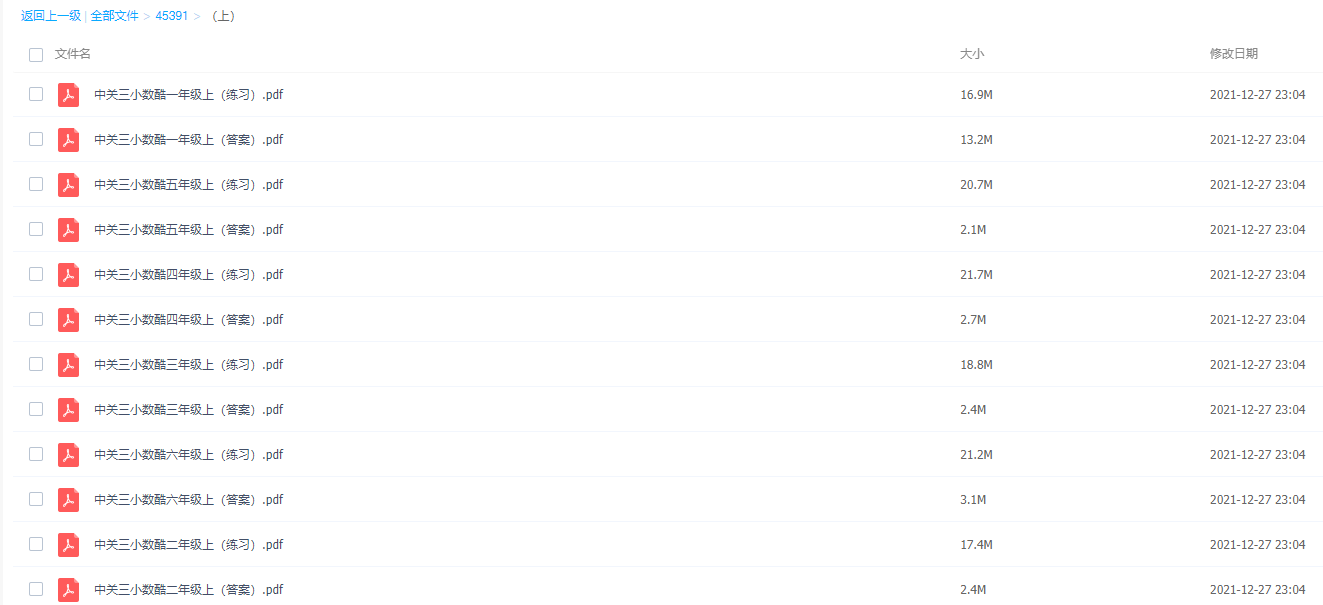This screenshot has width=1323, height=605.
Task: Select checkbox for 二年级上（练习）.pdf
Action: click(36, 544)
